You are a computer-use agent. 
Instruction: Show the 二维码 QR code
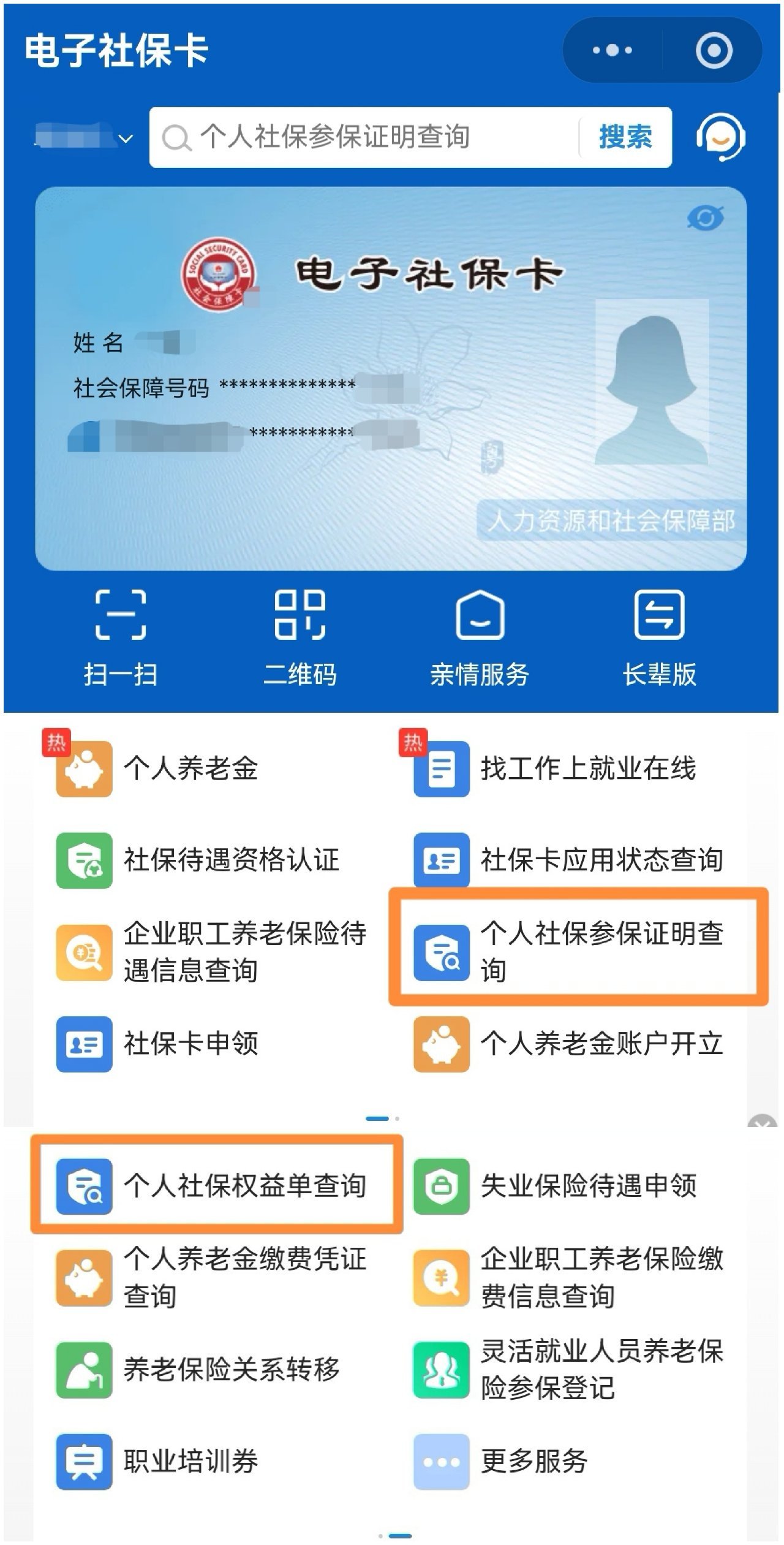300,637
